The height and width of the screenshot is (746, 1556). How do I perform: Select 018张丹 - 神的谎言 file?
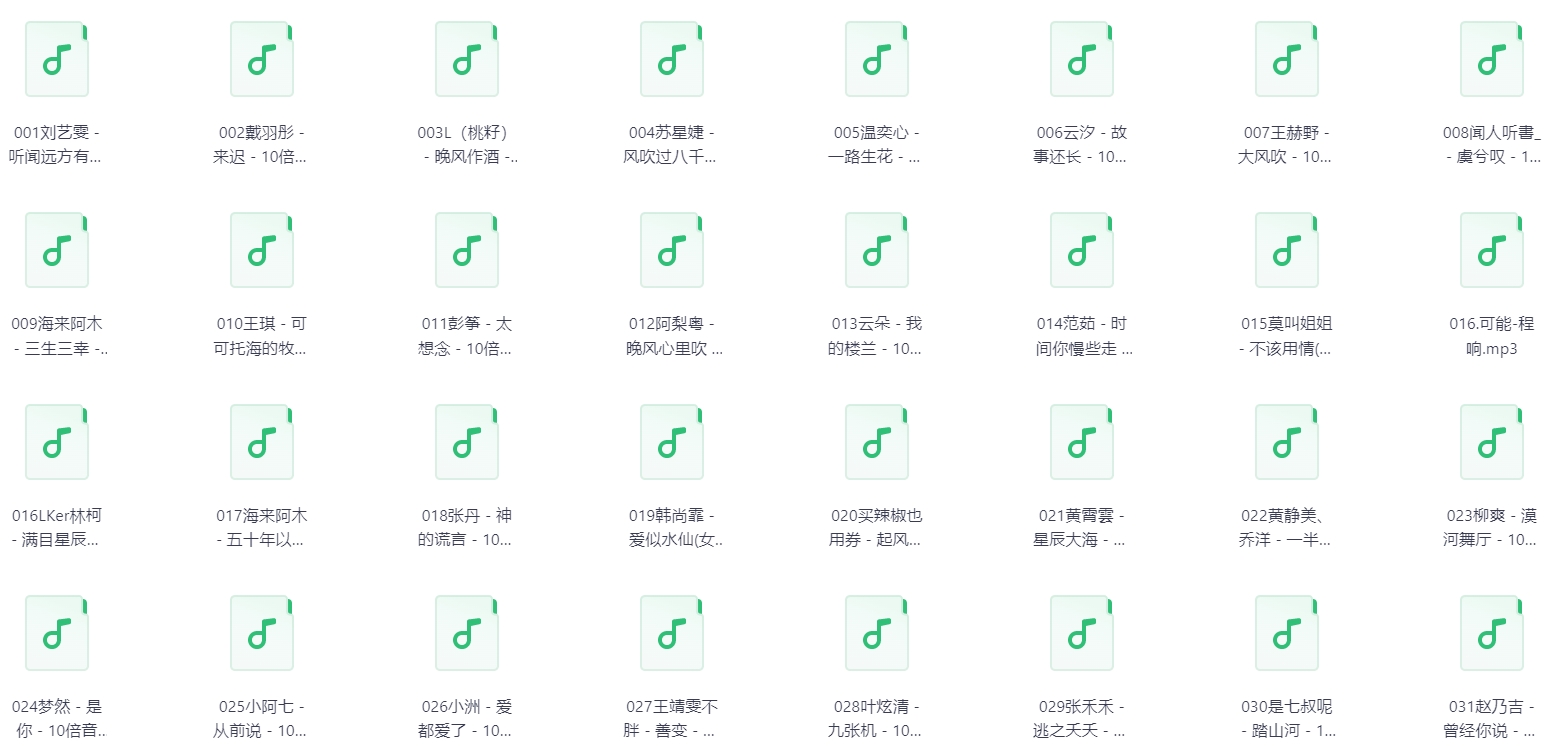click(467, 443)
